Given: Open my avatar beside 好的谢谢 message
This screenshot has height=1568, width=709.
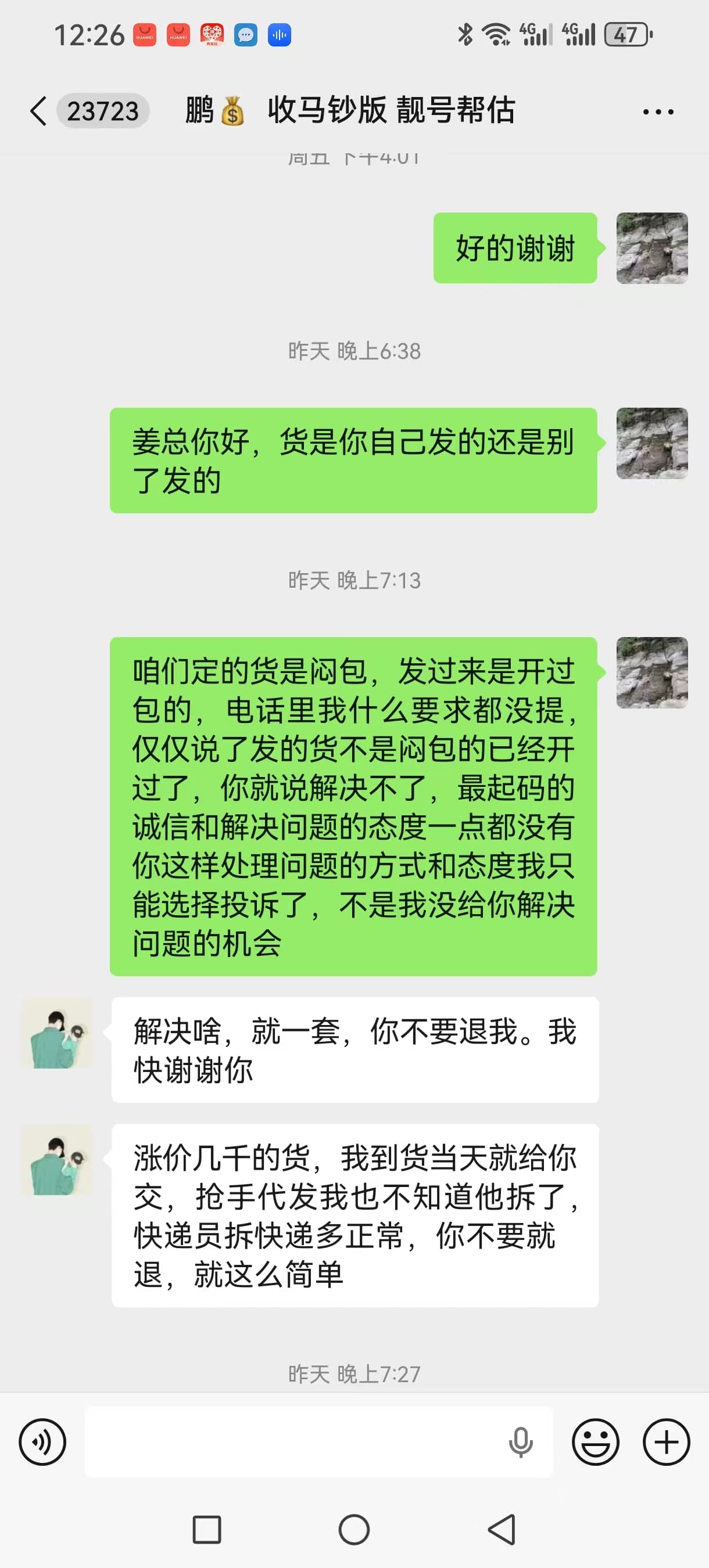Looking at the screenshot, I should [651, 248].
